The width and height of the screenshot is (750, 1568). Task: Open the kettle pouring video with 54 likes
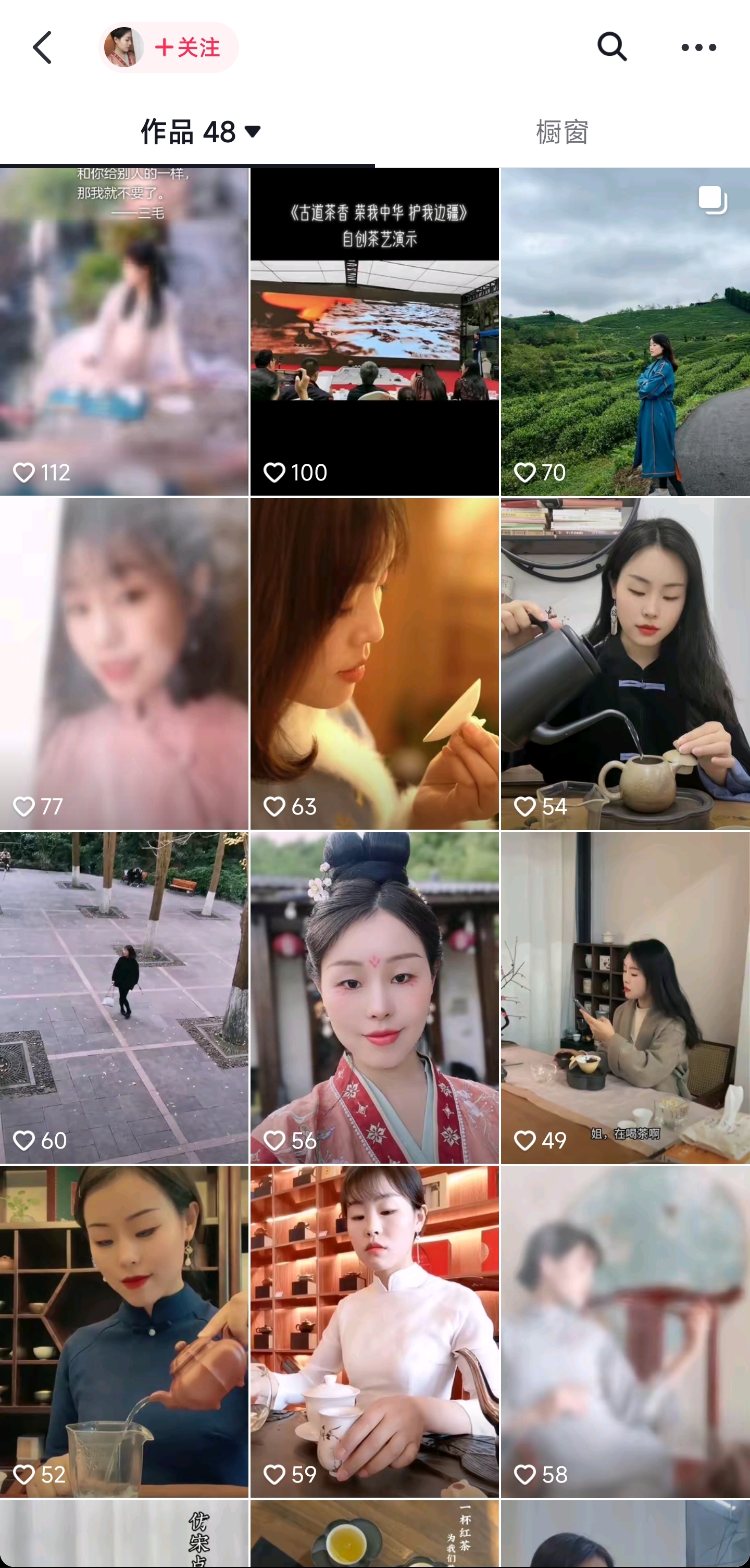(624, 663)
